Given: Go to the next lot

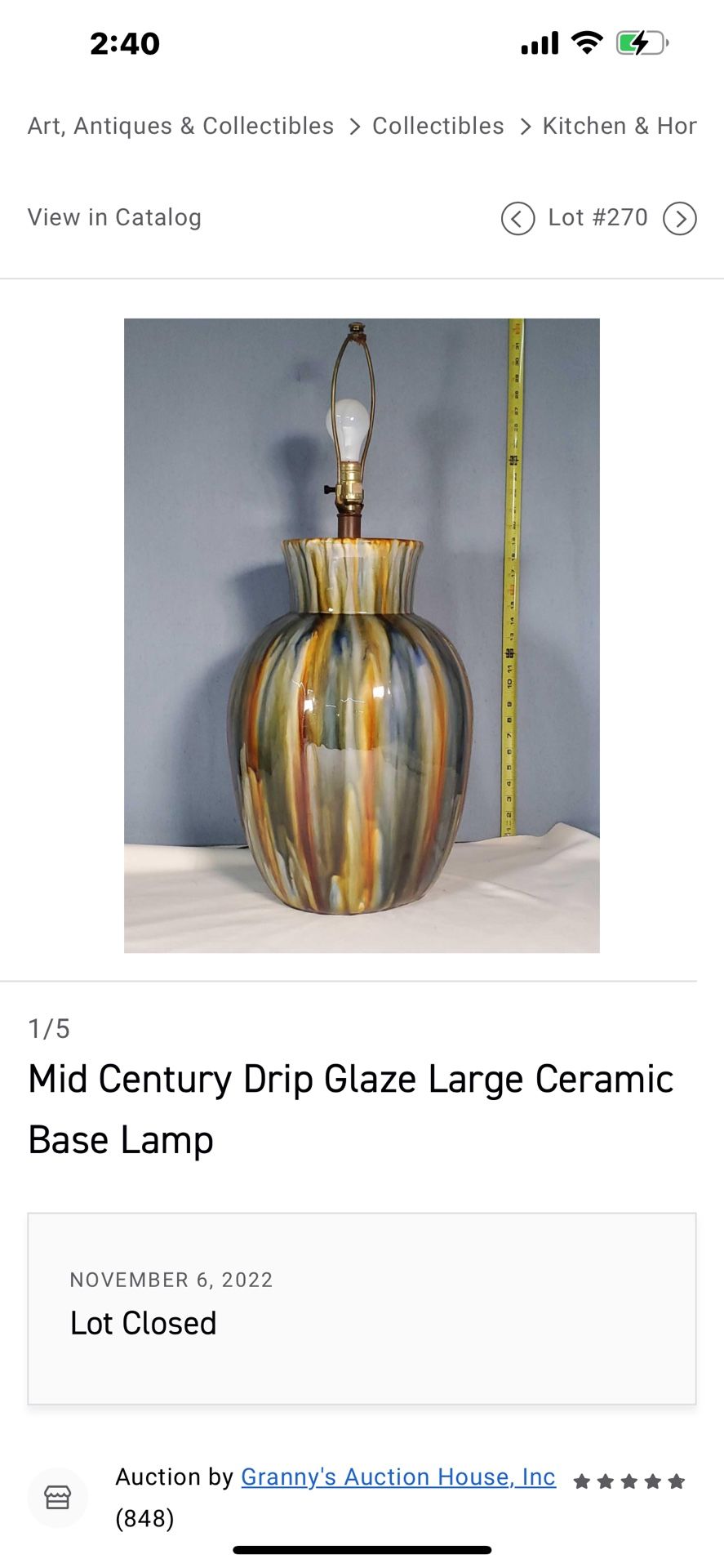Looking at the screenshot, I should 679,218.
